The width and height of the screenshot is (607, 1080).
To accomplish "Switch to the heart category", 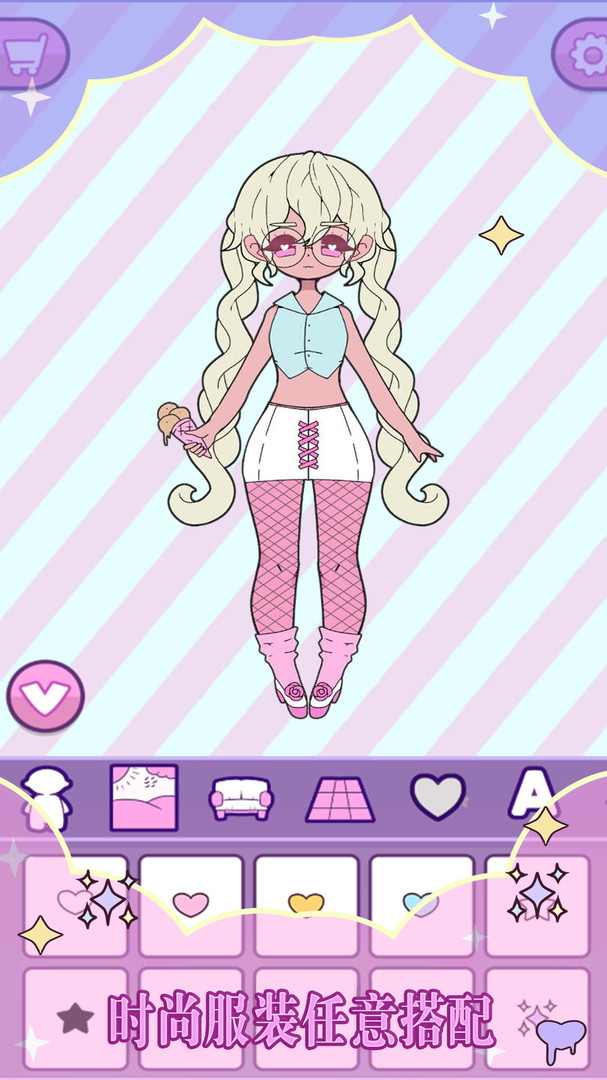I will (438, 797).
